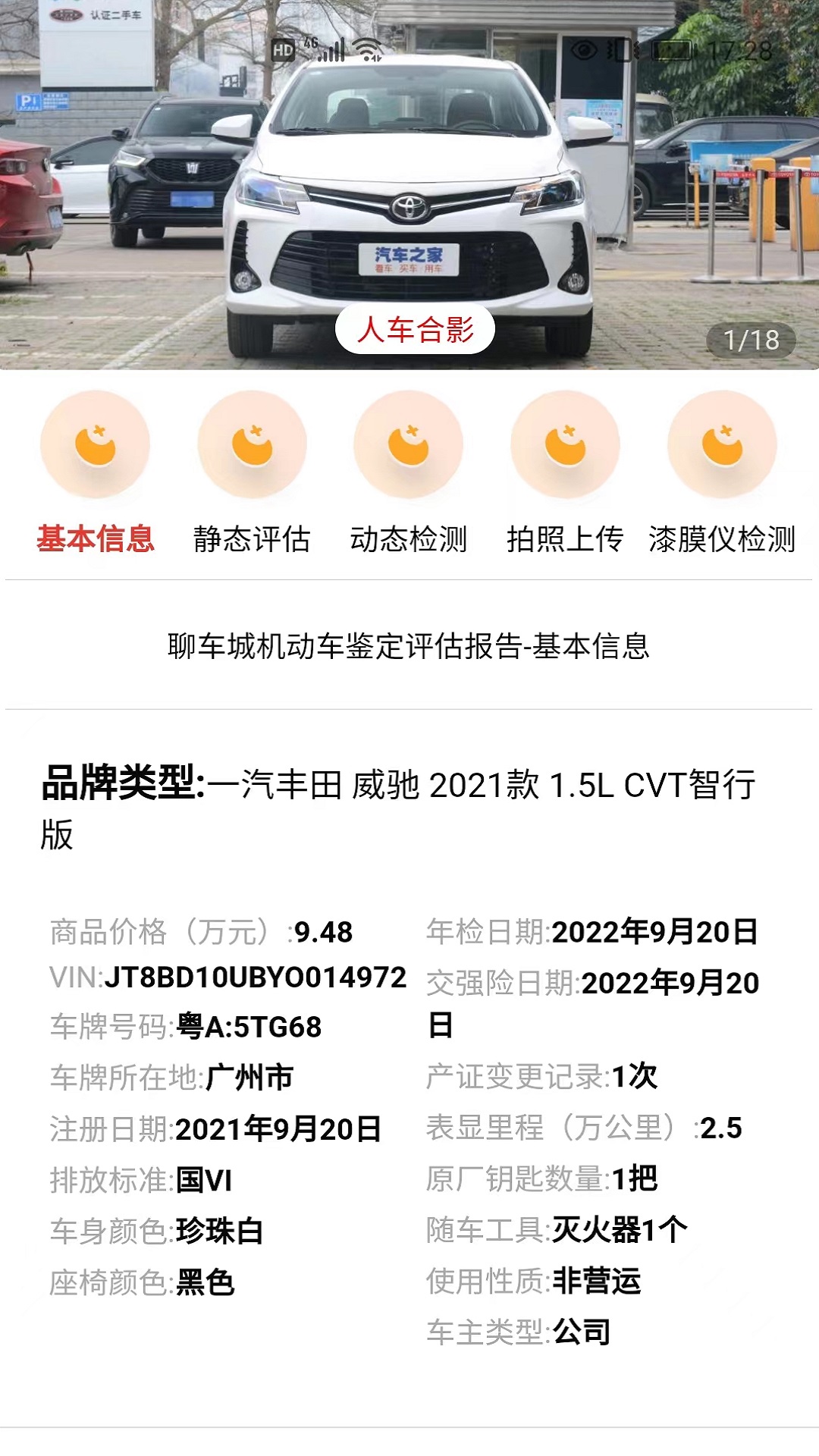Tap the 人车合影 button

[415, 329]
